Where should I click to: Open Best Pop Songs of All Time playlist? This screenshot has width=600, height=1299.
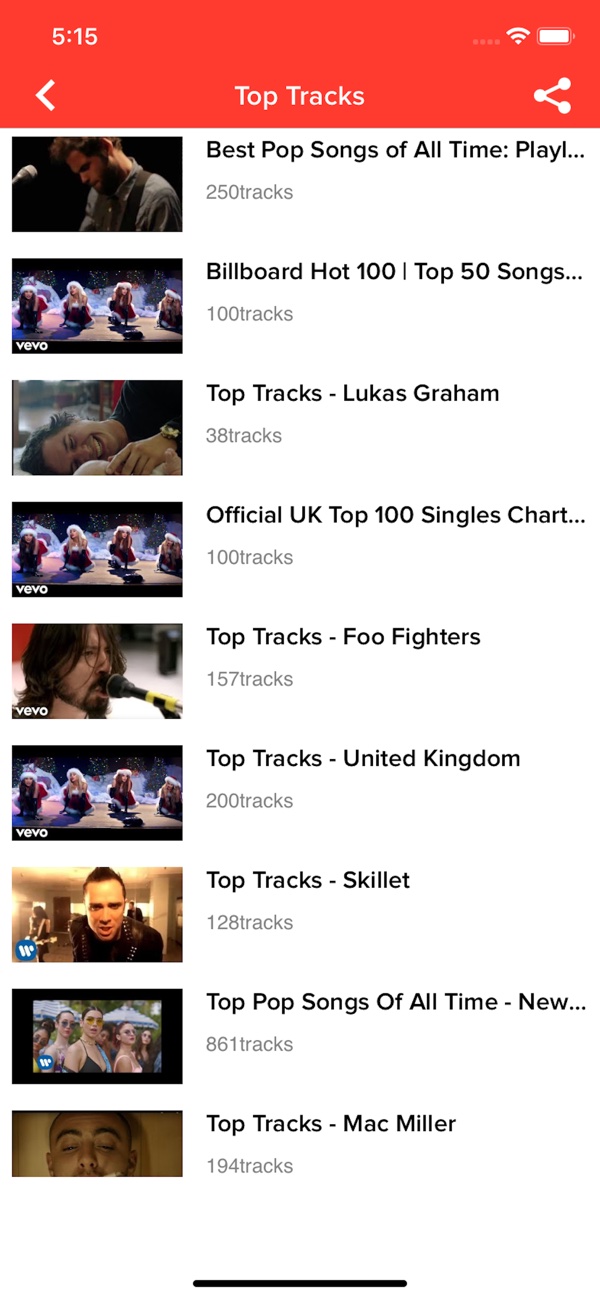(300, 184)
